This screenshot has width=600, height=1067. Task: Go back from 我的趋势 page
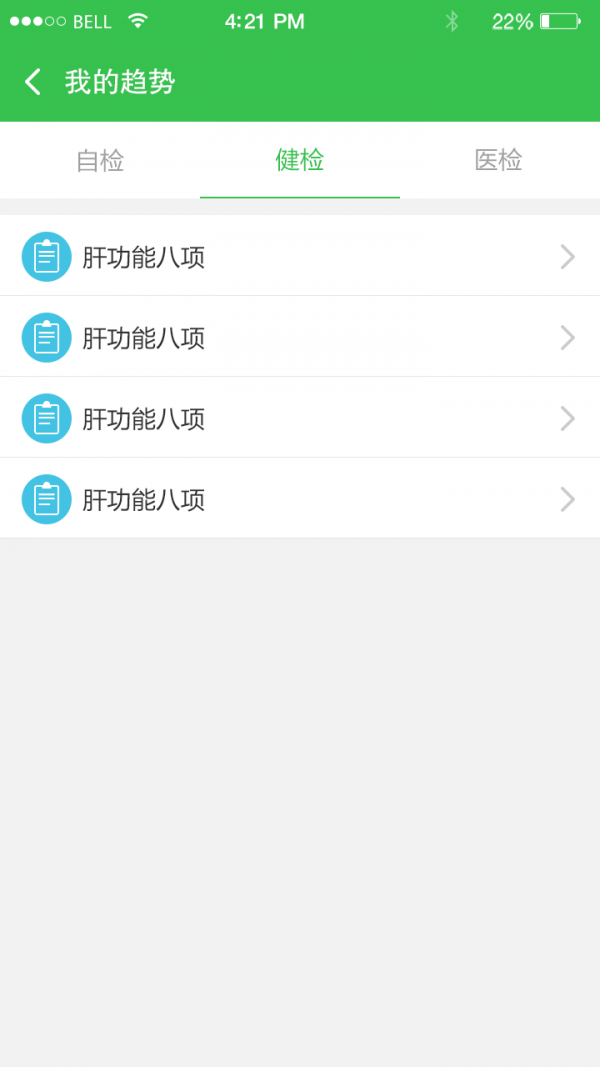[33, 82]
